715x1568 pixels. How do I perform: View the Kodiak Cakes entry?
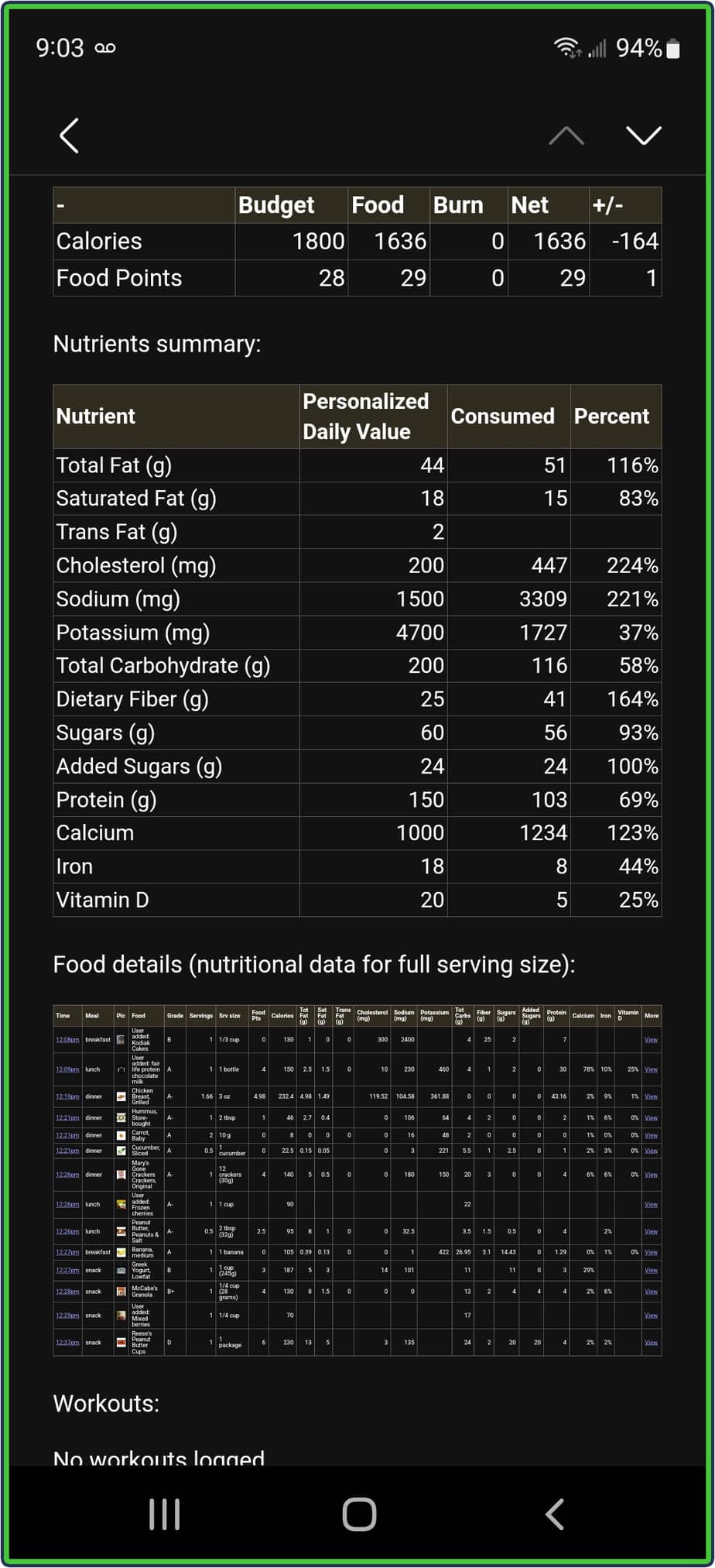[651, 1039]
